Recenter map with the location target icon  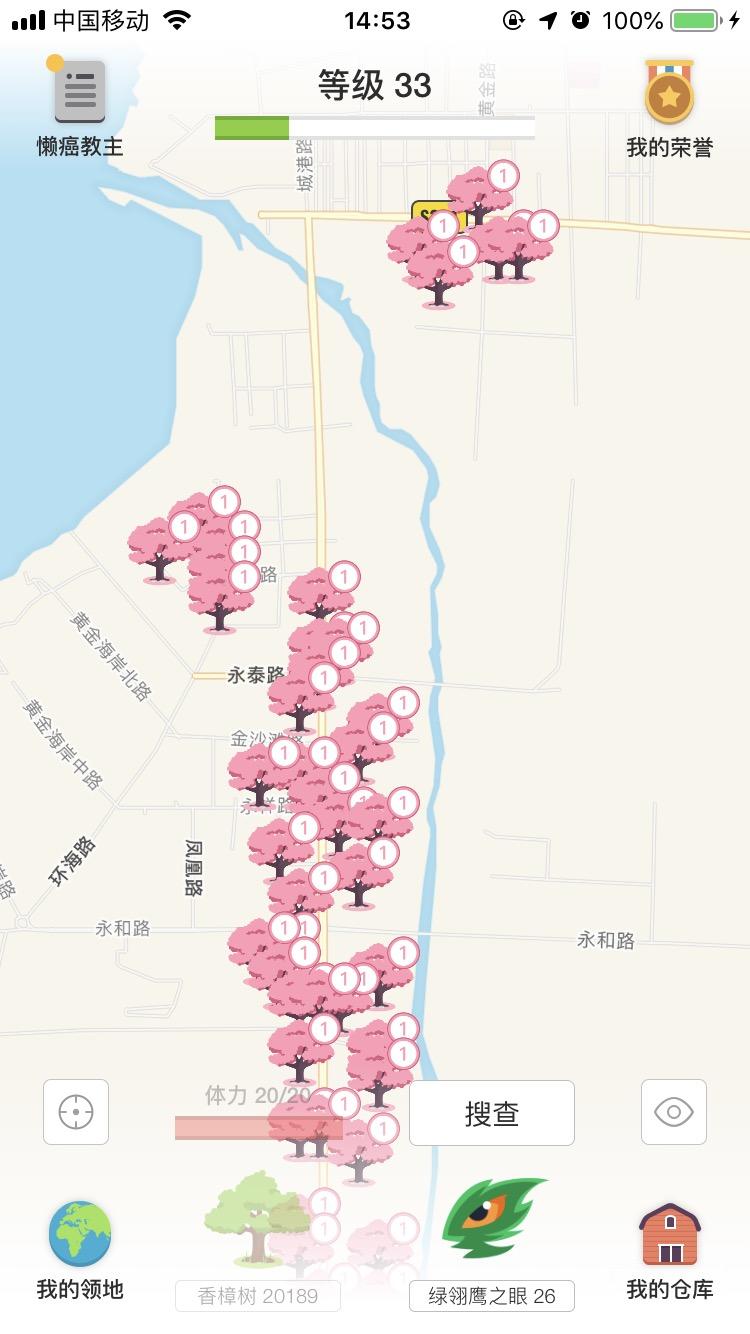point(76,1112)
